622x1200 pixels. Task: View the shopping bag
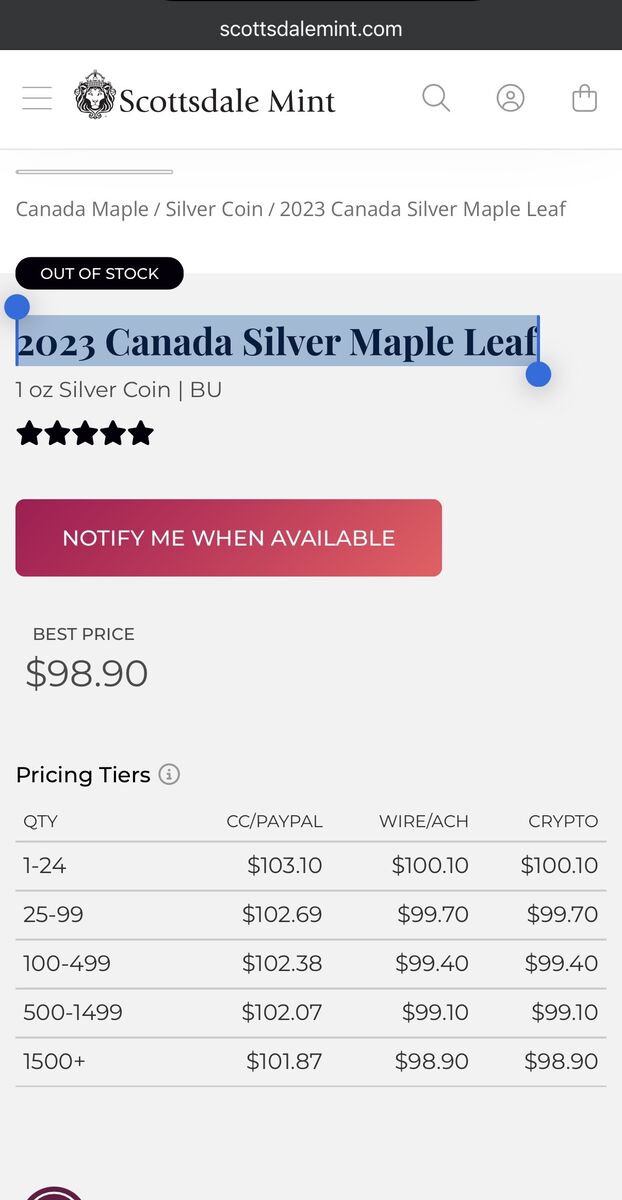(584, 98)
